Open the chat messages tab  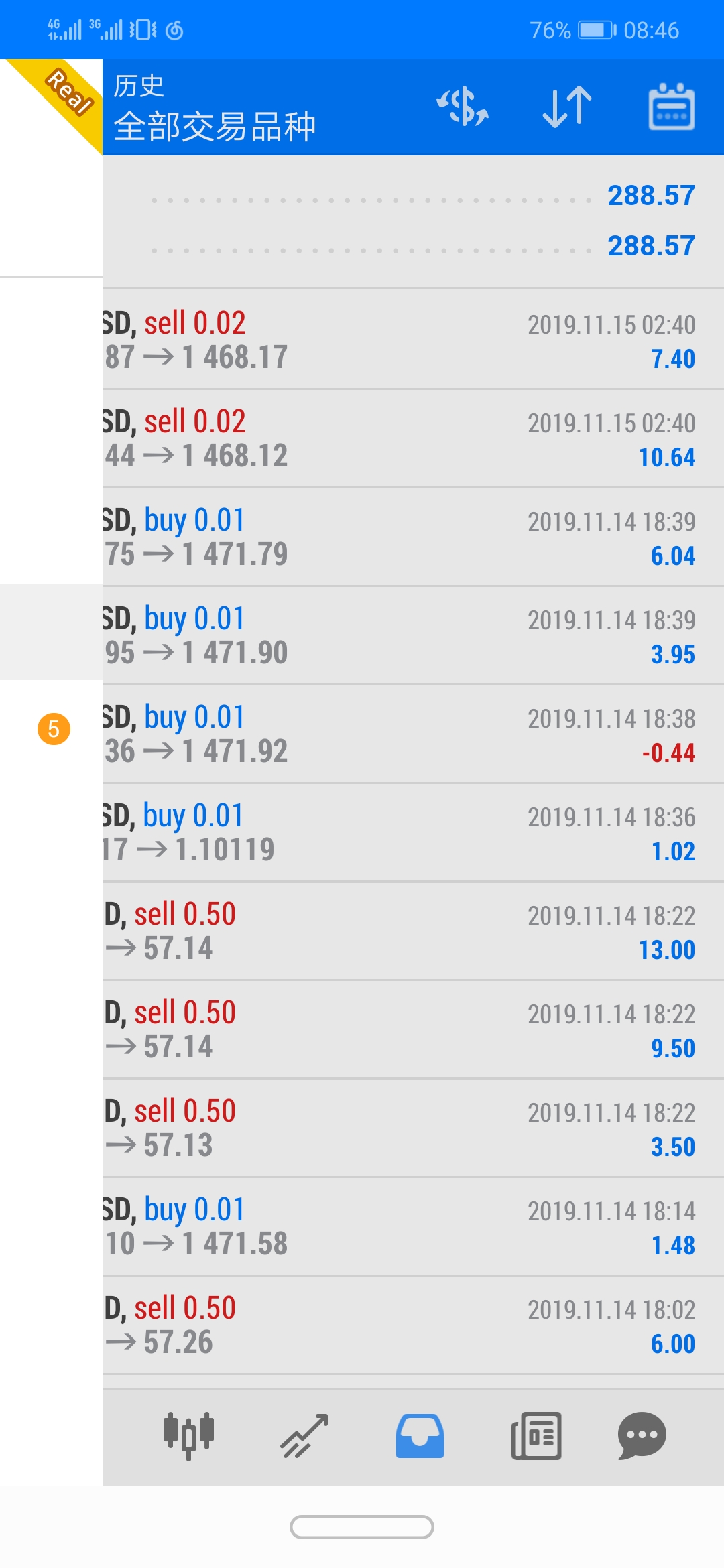click(x=642, y=1436)
